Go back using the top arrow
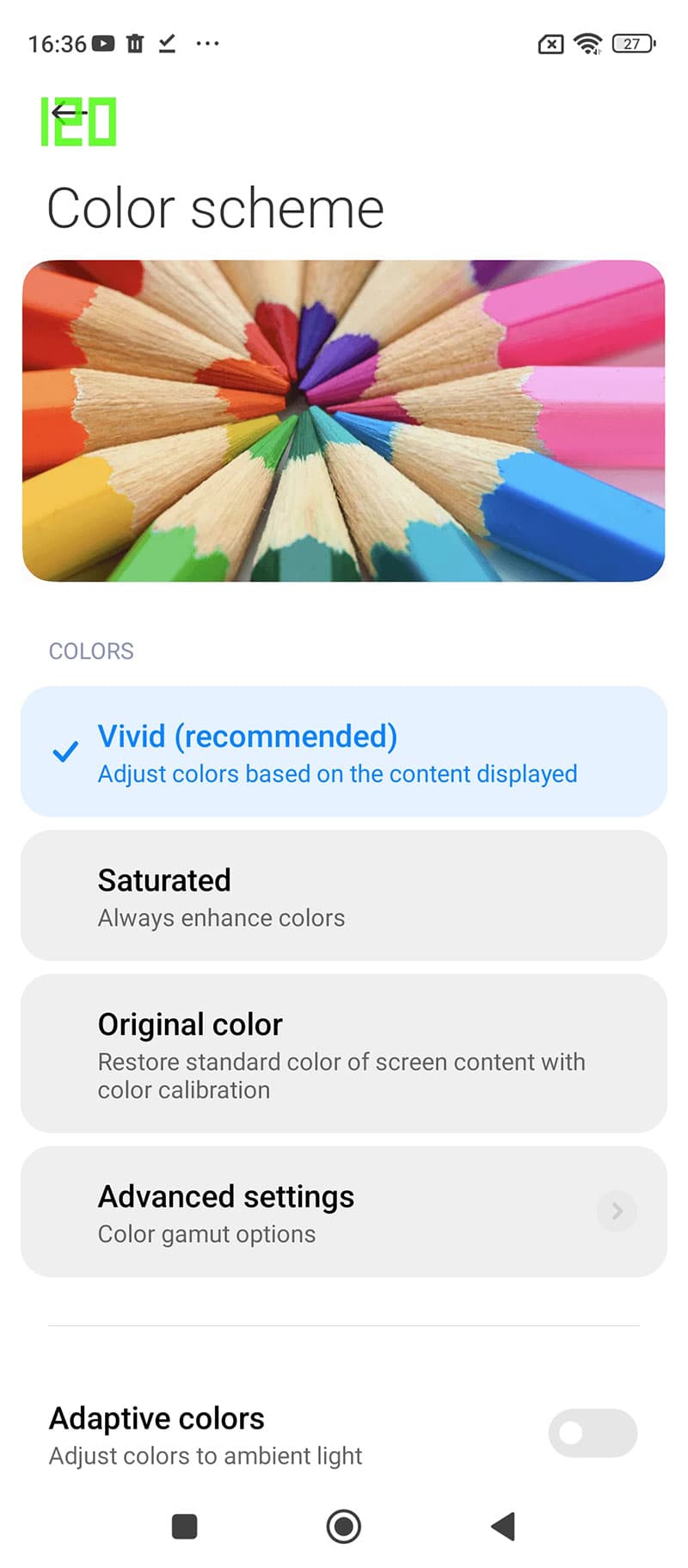The image size is (688, 1568). pos(69,113)
